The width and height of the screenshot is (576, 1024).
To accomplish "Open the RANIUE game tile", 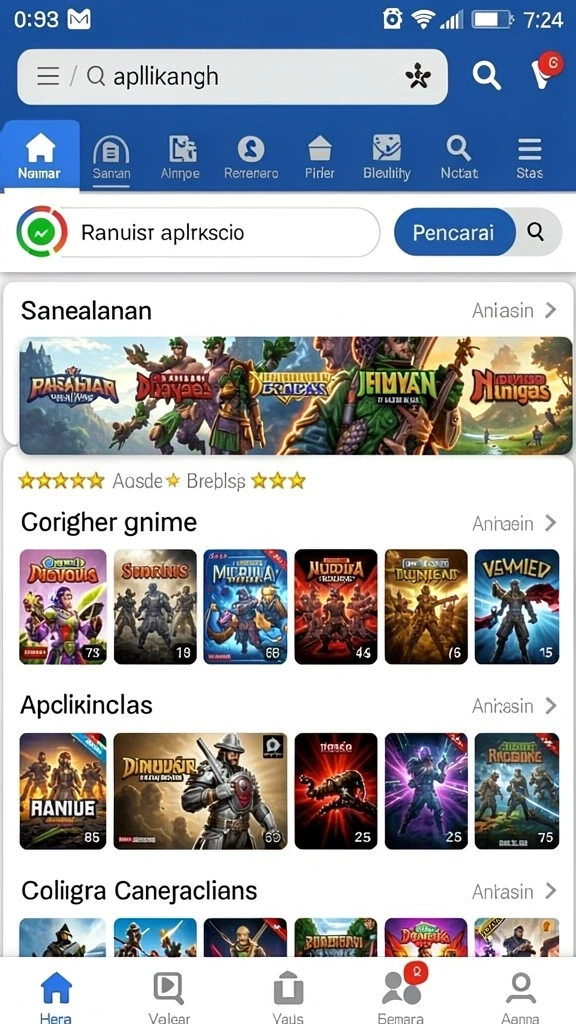I will pos(63,791).
